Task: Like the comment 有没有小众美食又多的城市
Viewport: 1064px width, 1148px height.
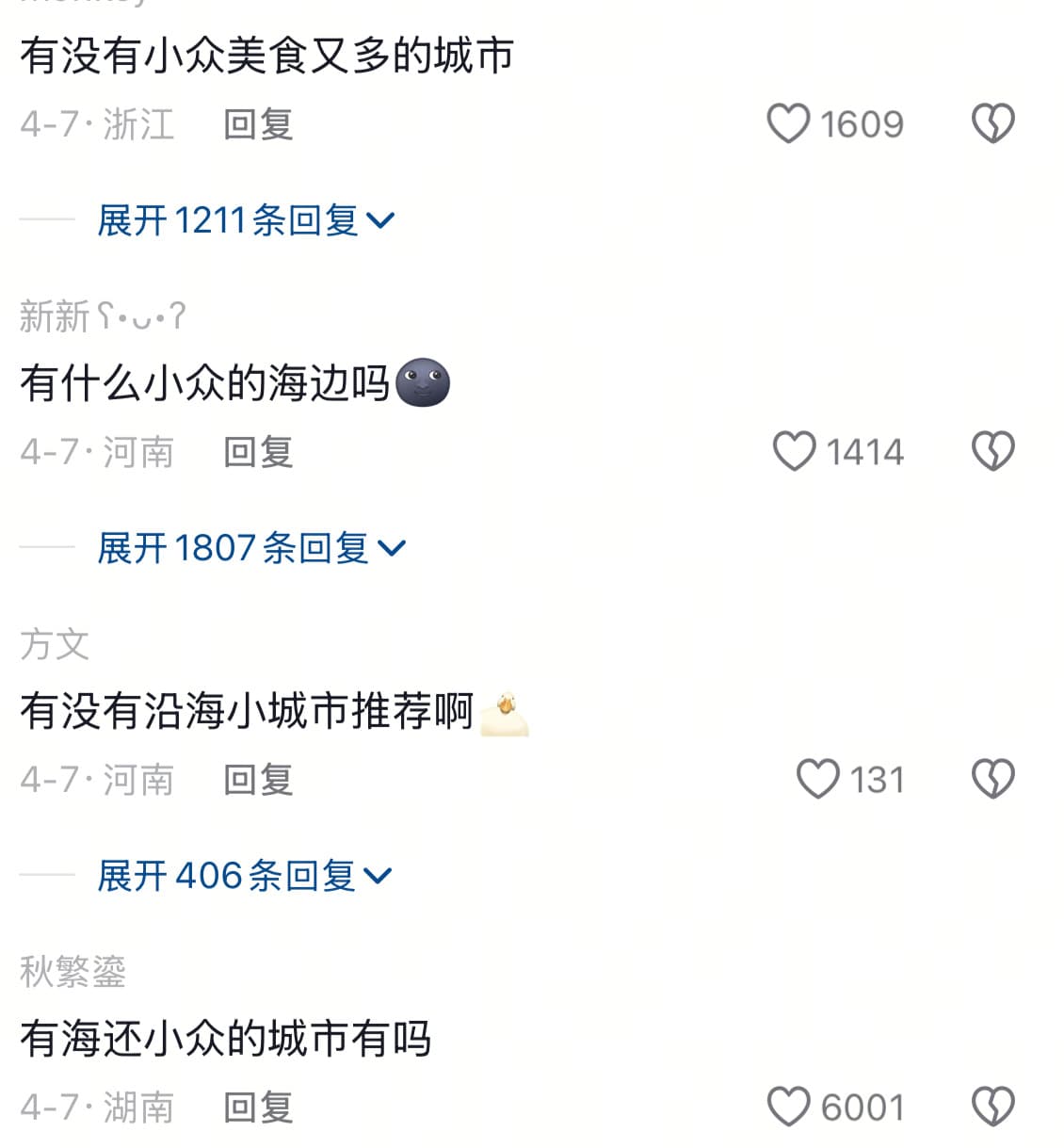Action: click(788, 123)
